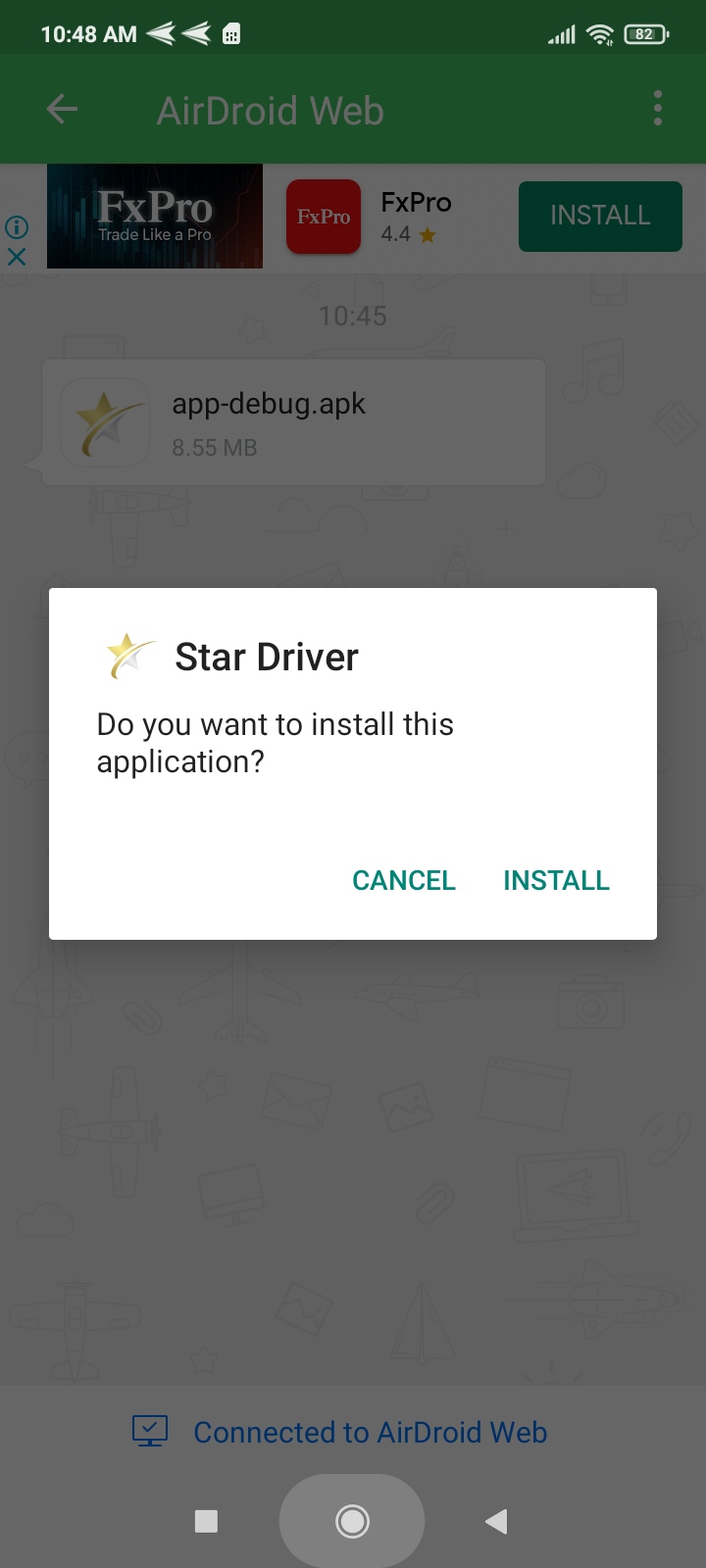706x1568 pixels.
Task: Open the app-debug.apk file message
Action: click(294, 422)
